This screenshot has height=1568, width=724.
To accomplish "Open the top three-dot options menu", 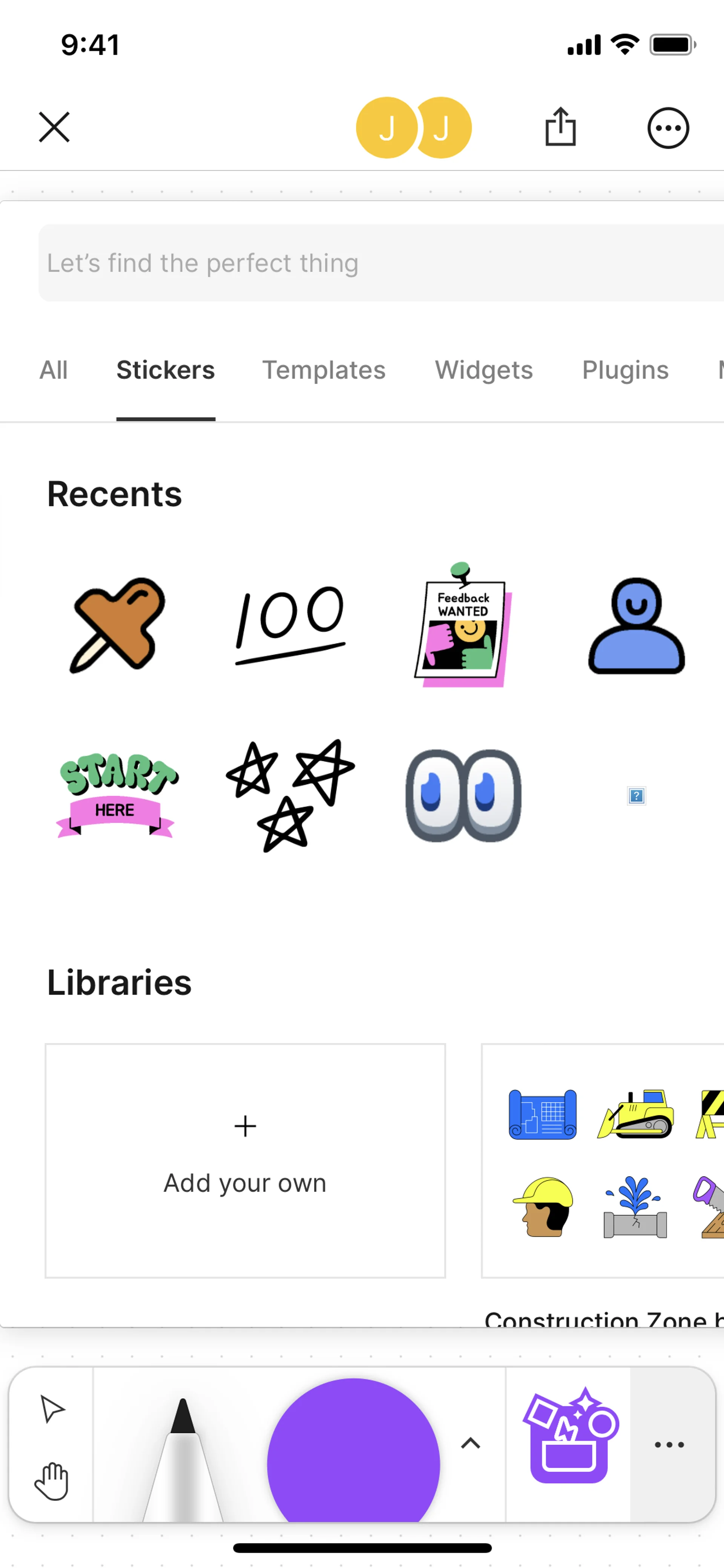I will 667,128.
